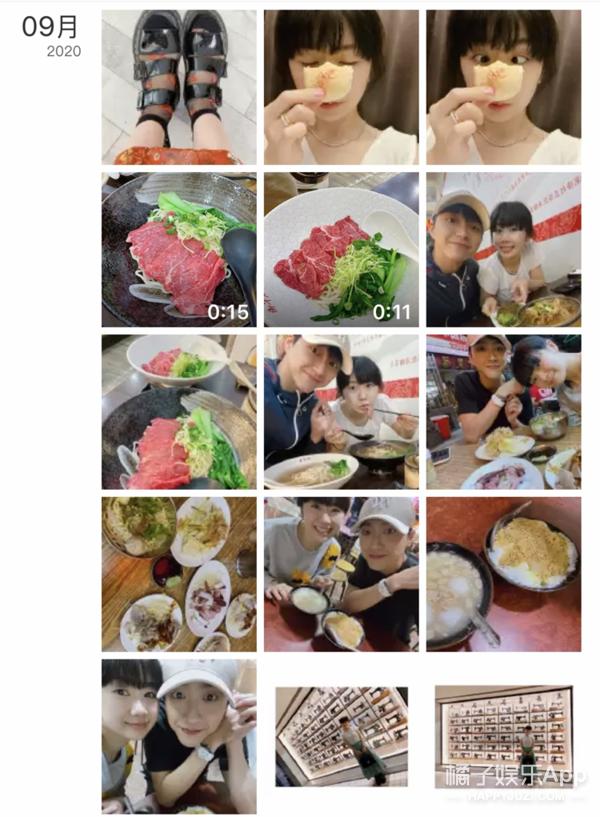Open cheese-slice selfie with eyes visible
This screenshot has width=600, height=817.
coord(503,87)
